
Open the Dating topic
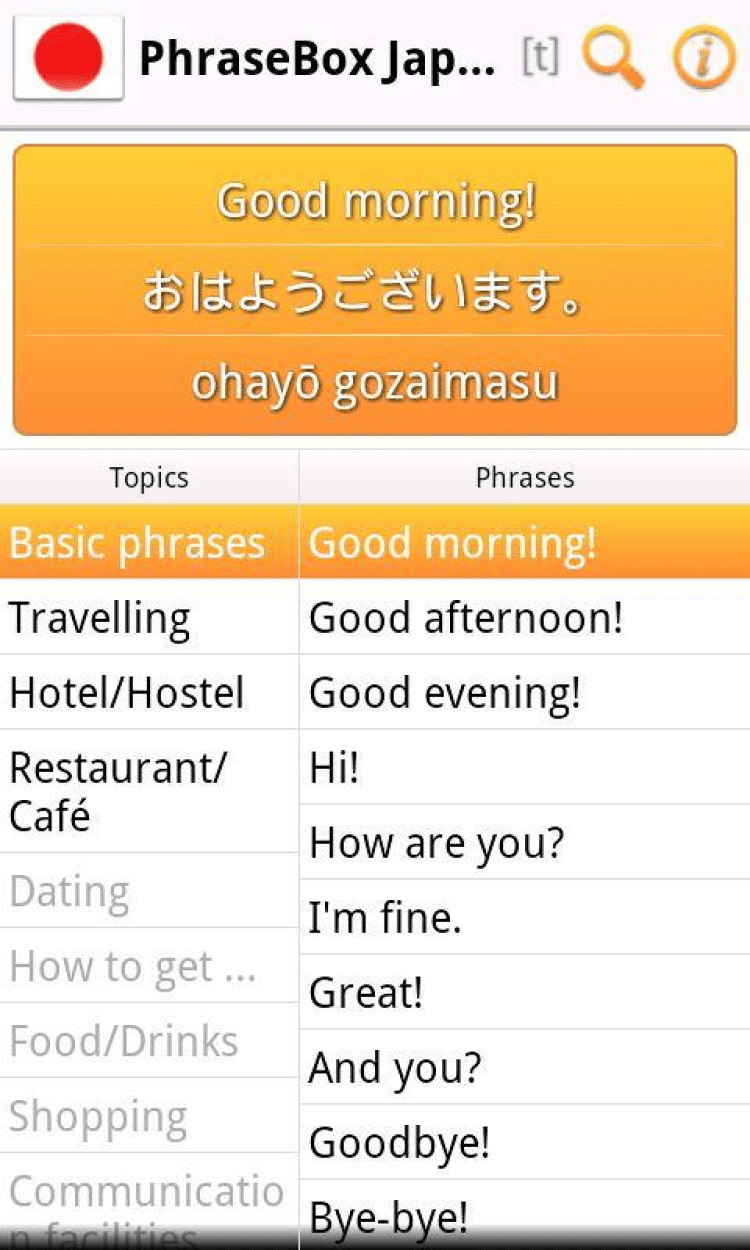tap(149, 891)
